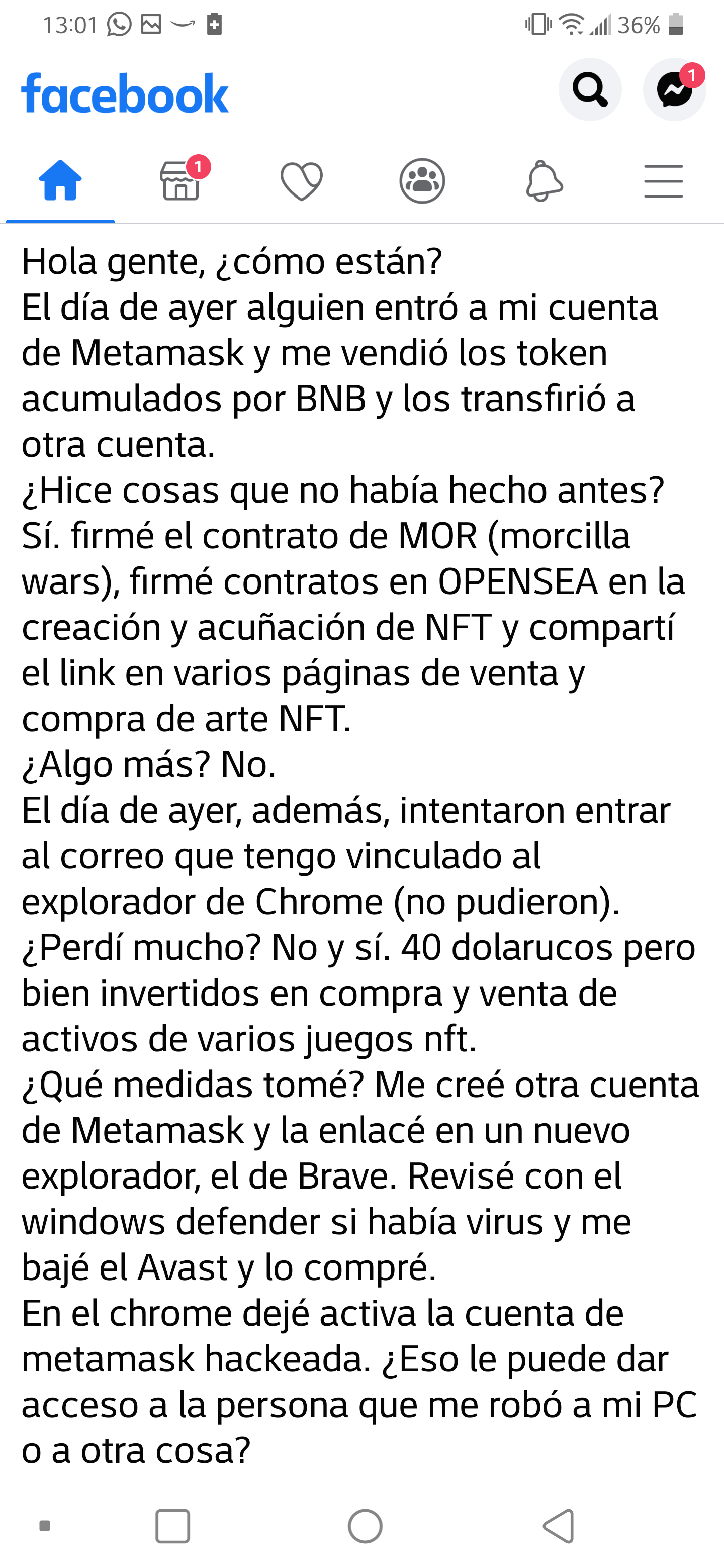Image resolution: width=724 pixels, height=1568 pixels.
Task: Open the Marketplace tab
Action: point(180,181)
